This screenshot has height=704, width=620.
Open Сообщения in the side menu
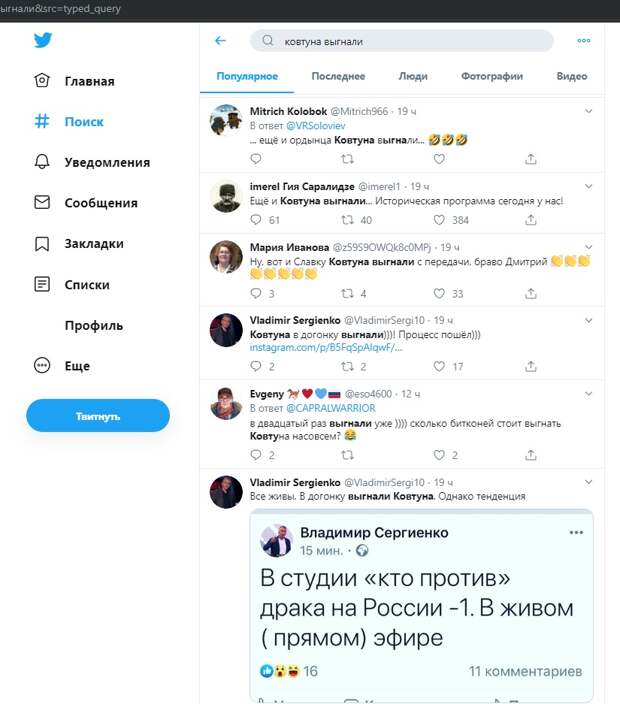click(100, 202)
